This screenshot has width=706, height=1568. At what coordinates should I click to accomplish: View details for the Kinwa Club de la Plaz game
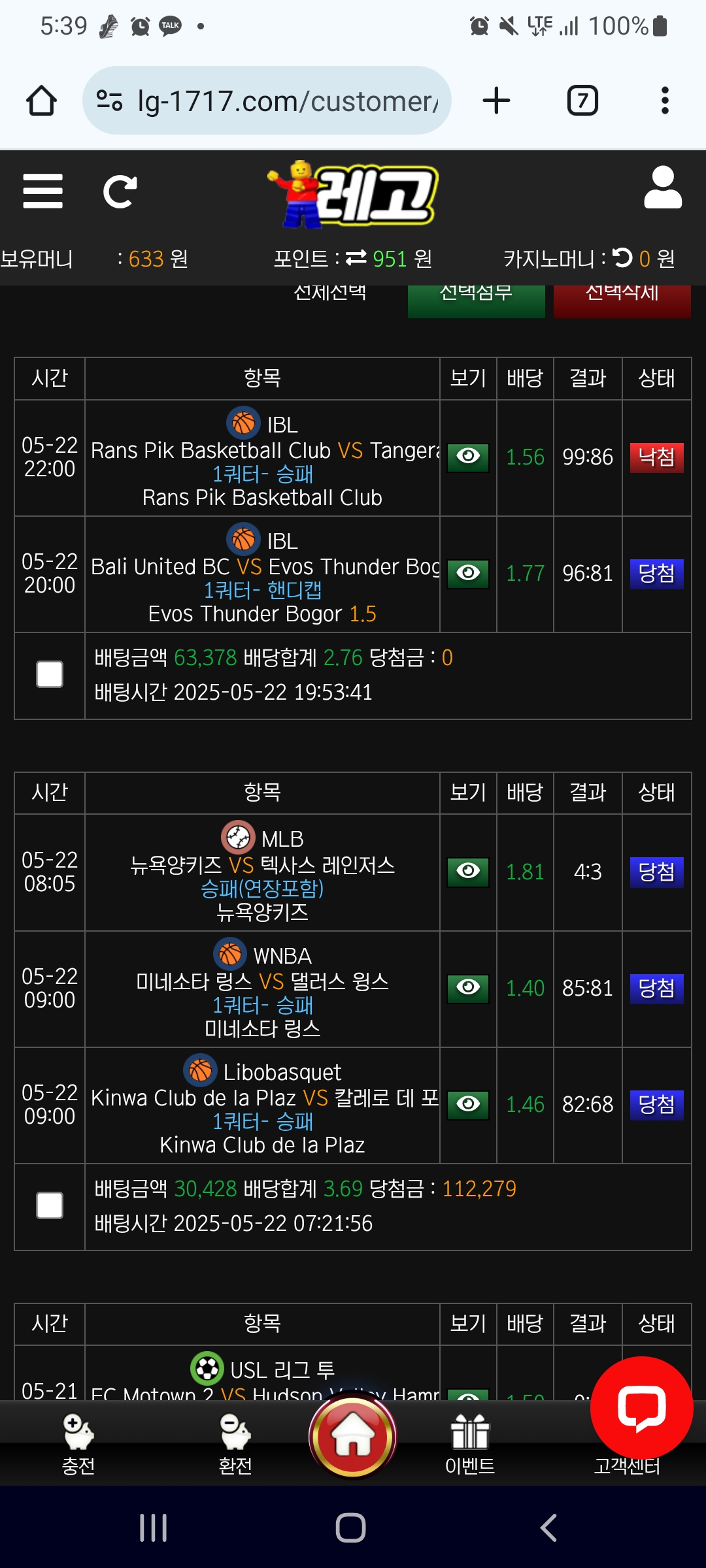tap(468, 1105)
